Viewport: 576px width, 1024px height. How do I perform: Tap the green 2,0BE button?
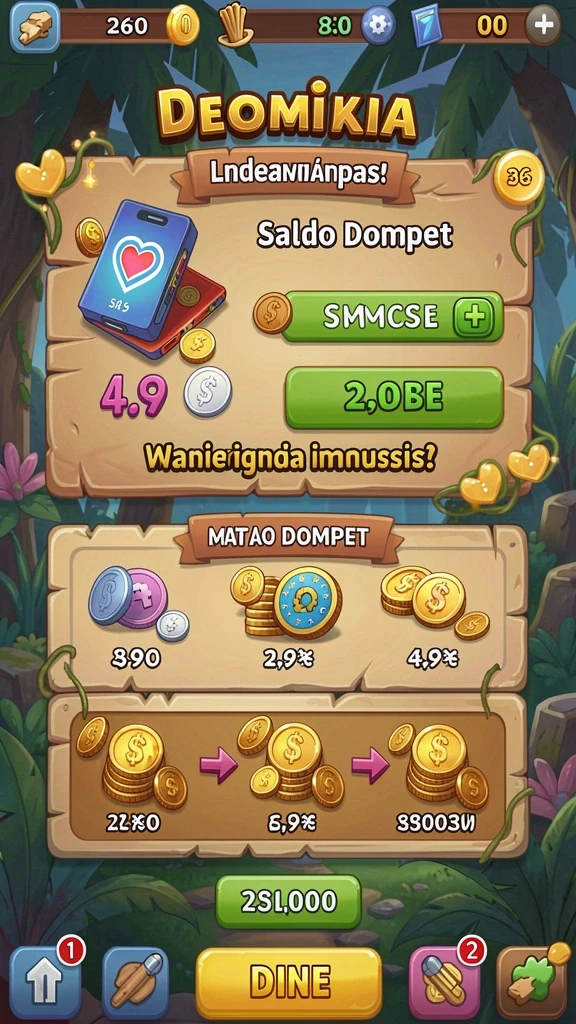point(394,398)
